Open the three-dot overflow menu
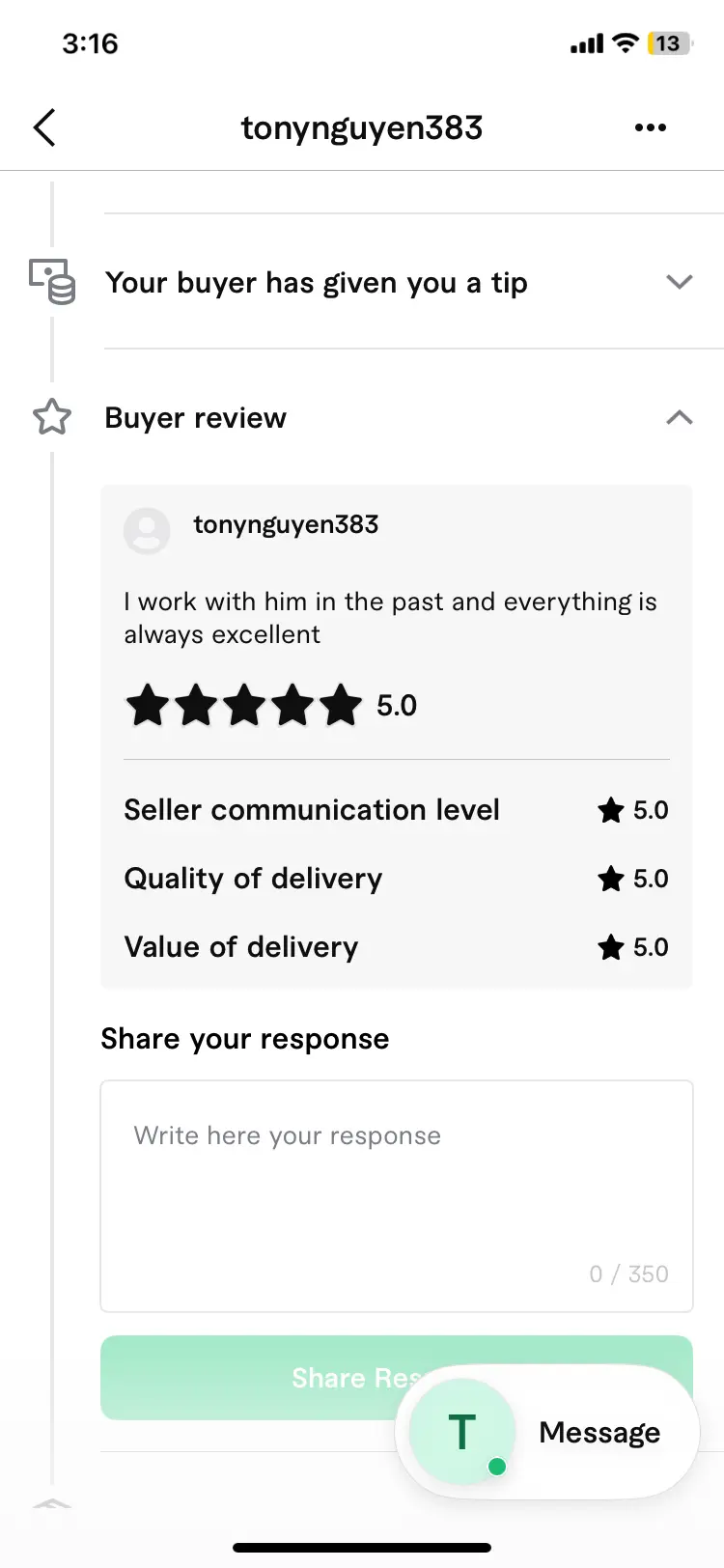 651,127
